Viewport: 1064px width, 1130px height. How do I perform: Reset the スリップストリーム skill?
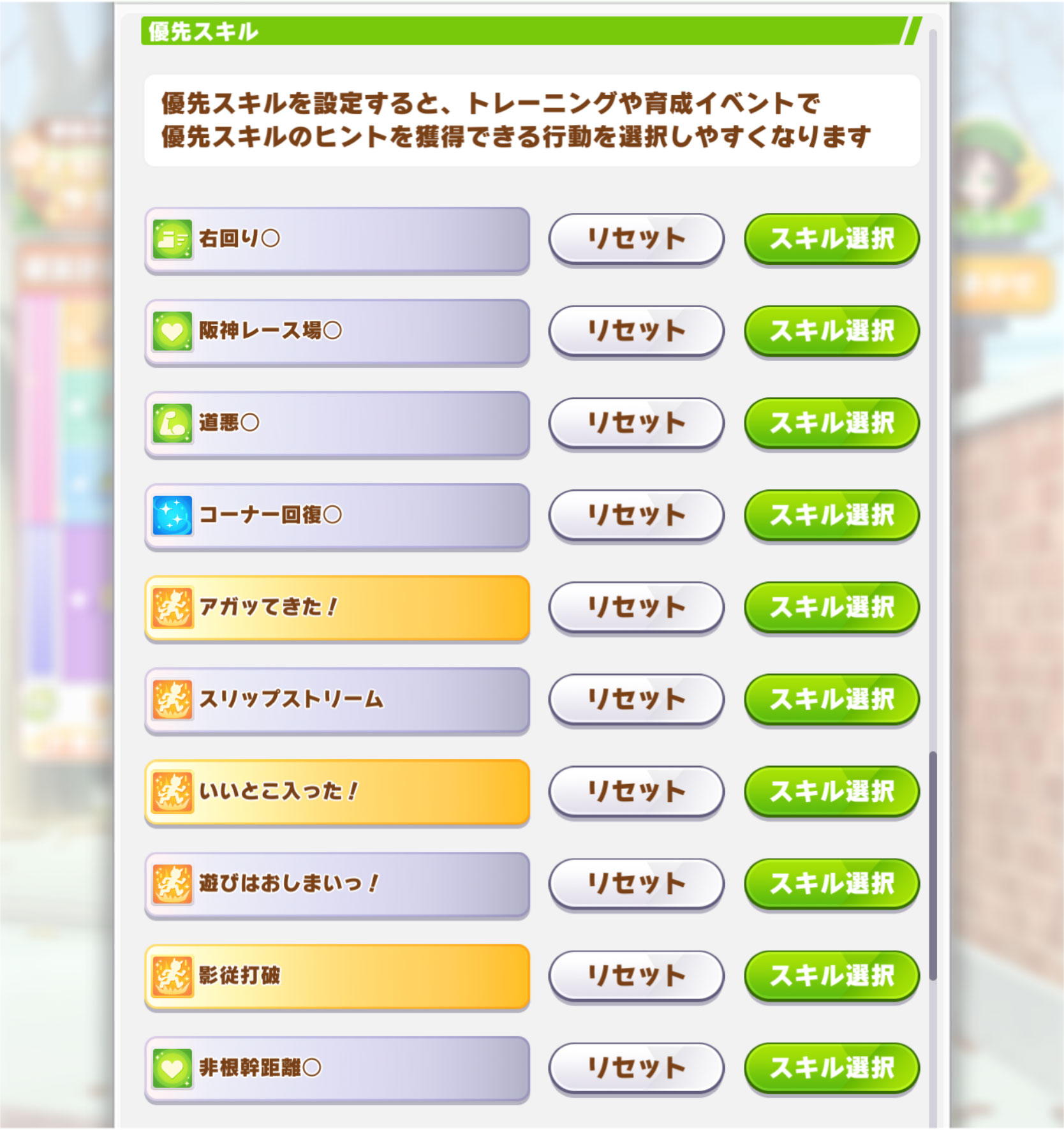[636, 699]
